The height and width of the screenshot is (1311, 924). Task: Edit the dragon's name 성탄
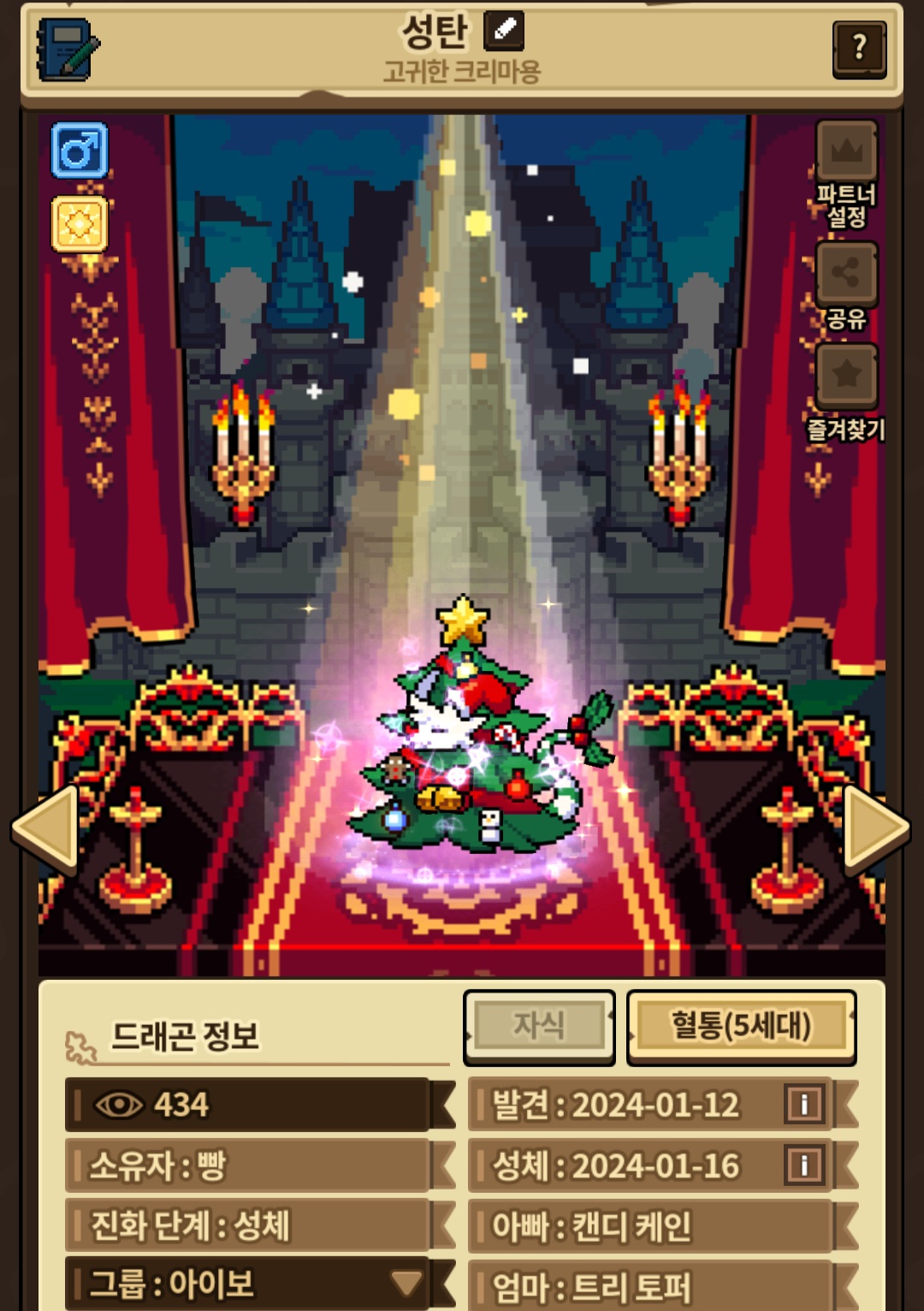[x=504, y=31]
